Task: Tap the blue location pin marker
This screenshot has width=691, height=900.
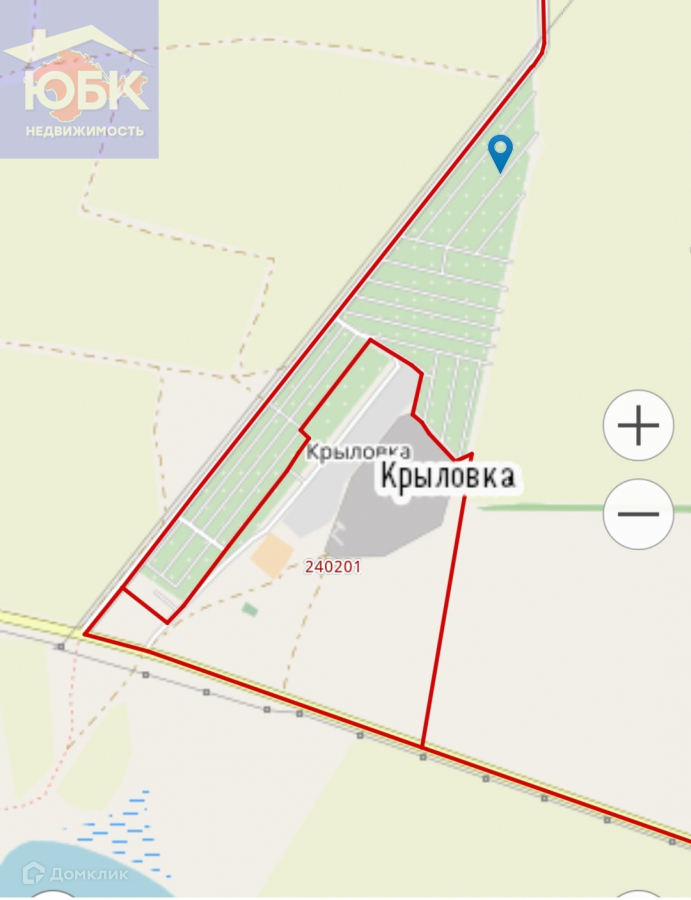Action: click(x=500, y=153)
